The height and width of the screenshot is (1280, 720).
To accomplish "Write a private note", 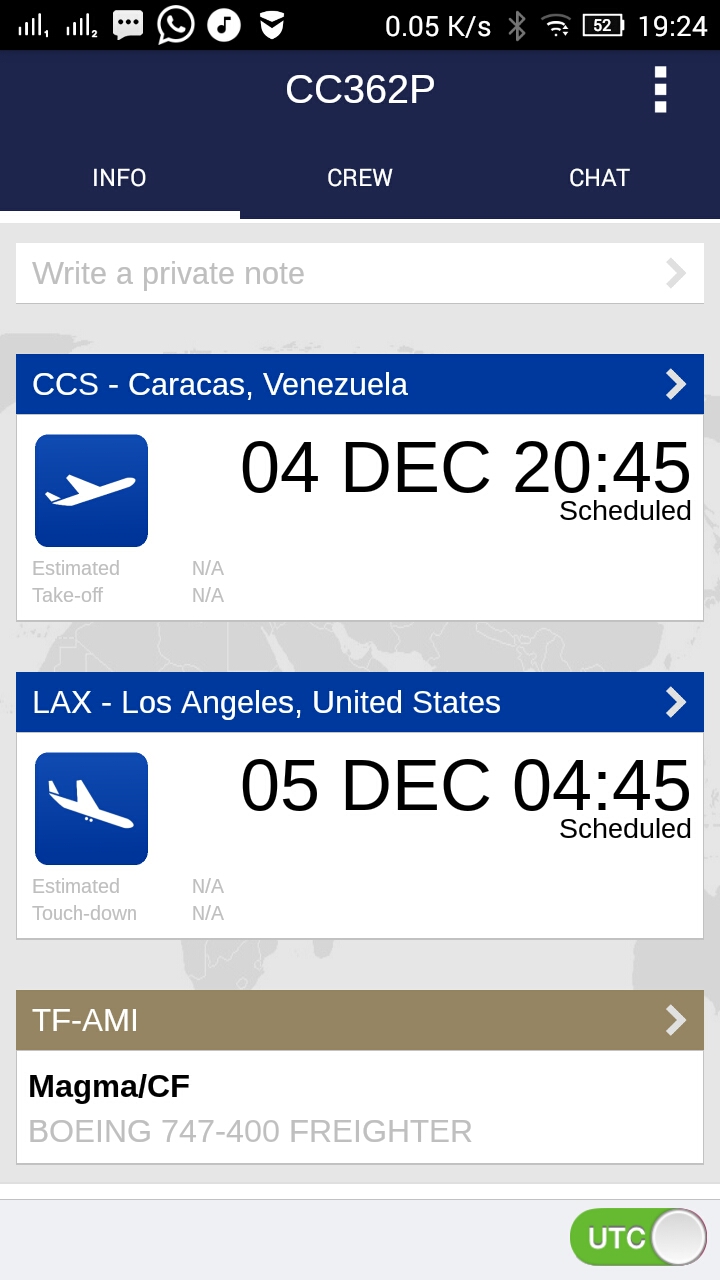I will click(x=360, y=273).
